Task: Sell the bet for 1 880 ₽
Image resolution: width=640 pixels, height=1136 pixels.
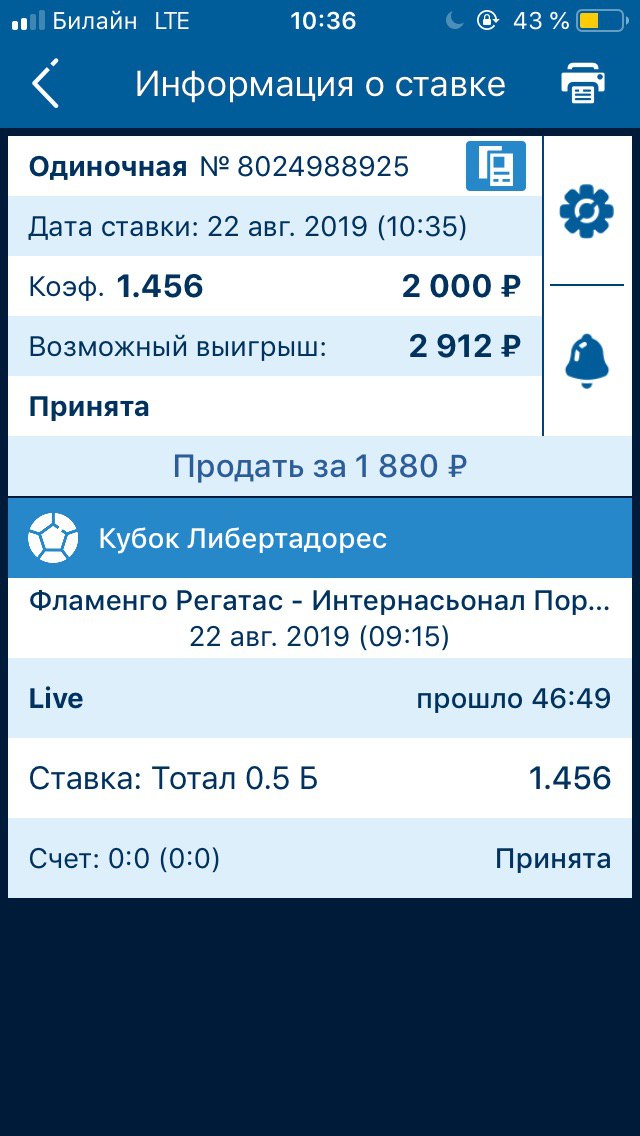Action: pyautogui.click(x=320, y=466)
